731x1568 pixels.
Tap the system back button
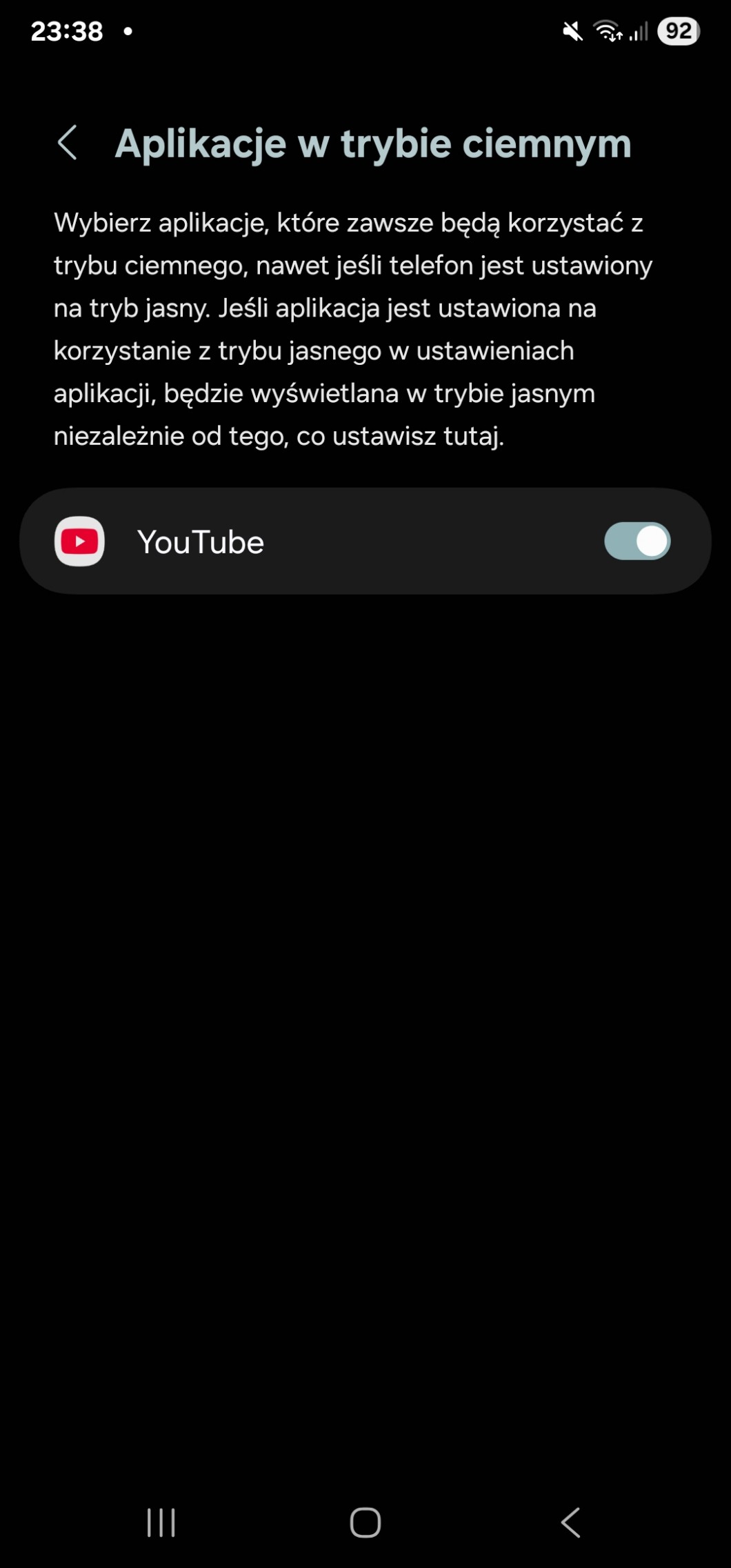tap(570, 1522)
